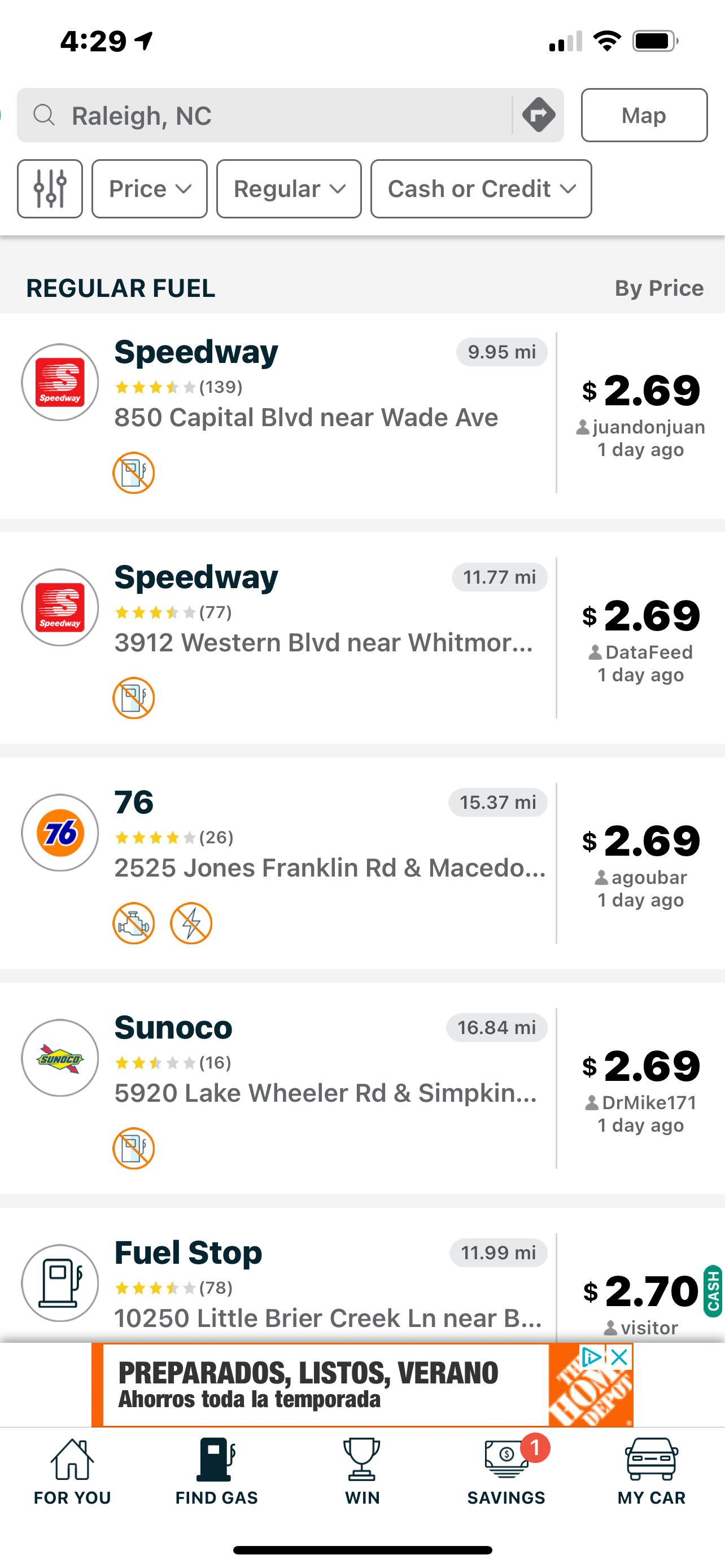Image resolution: width=725 pixels, height=1568 pixels.
Task: Open Fuel Stop on Little Brier Creek Ln
Action: click(304, 1284)
